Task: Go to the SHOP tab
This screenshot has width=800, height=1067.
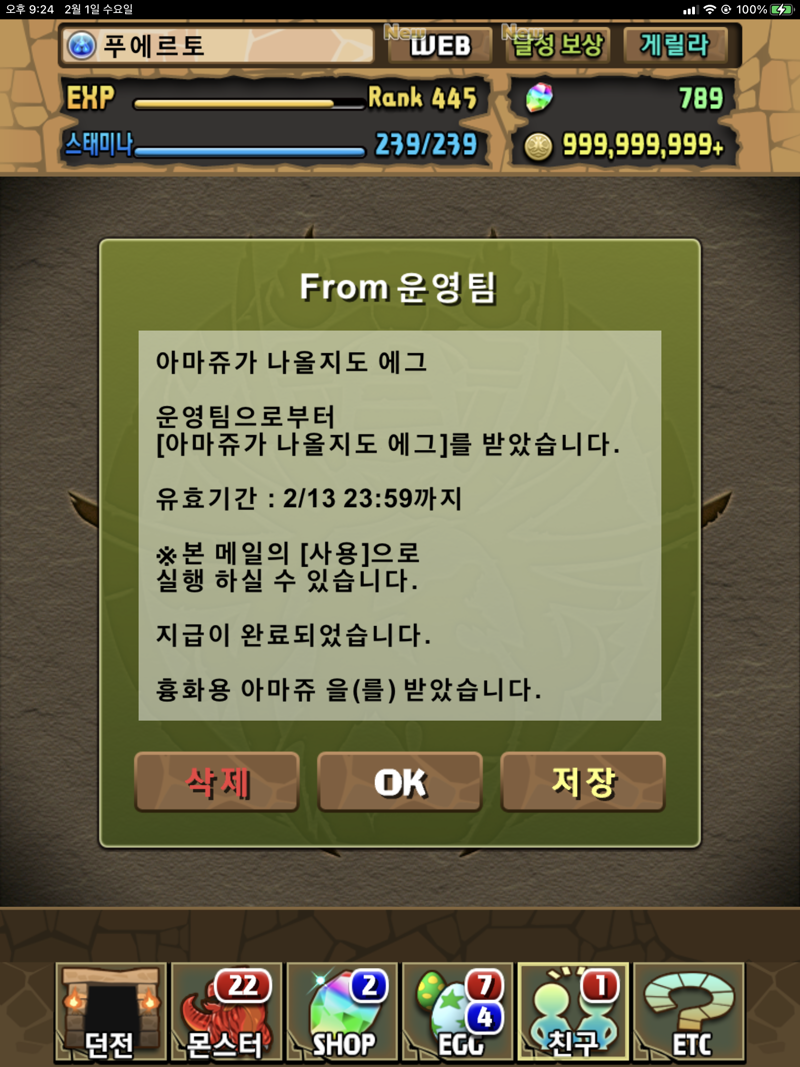Action: point(343,1012)
